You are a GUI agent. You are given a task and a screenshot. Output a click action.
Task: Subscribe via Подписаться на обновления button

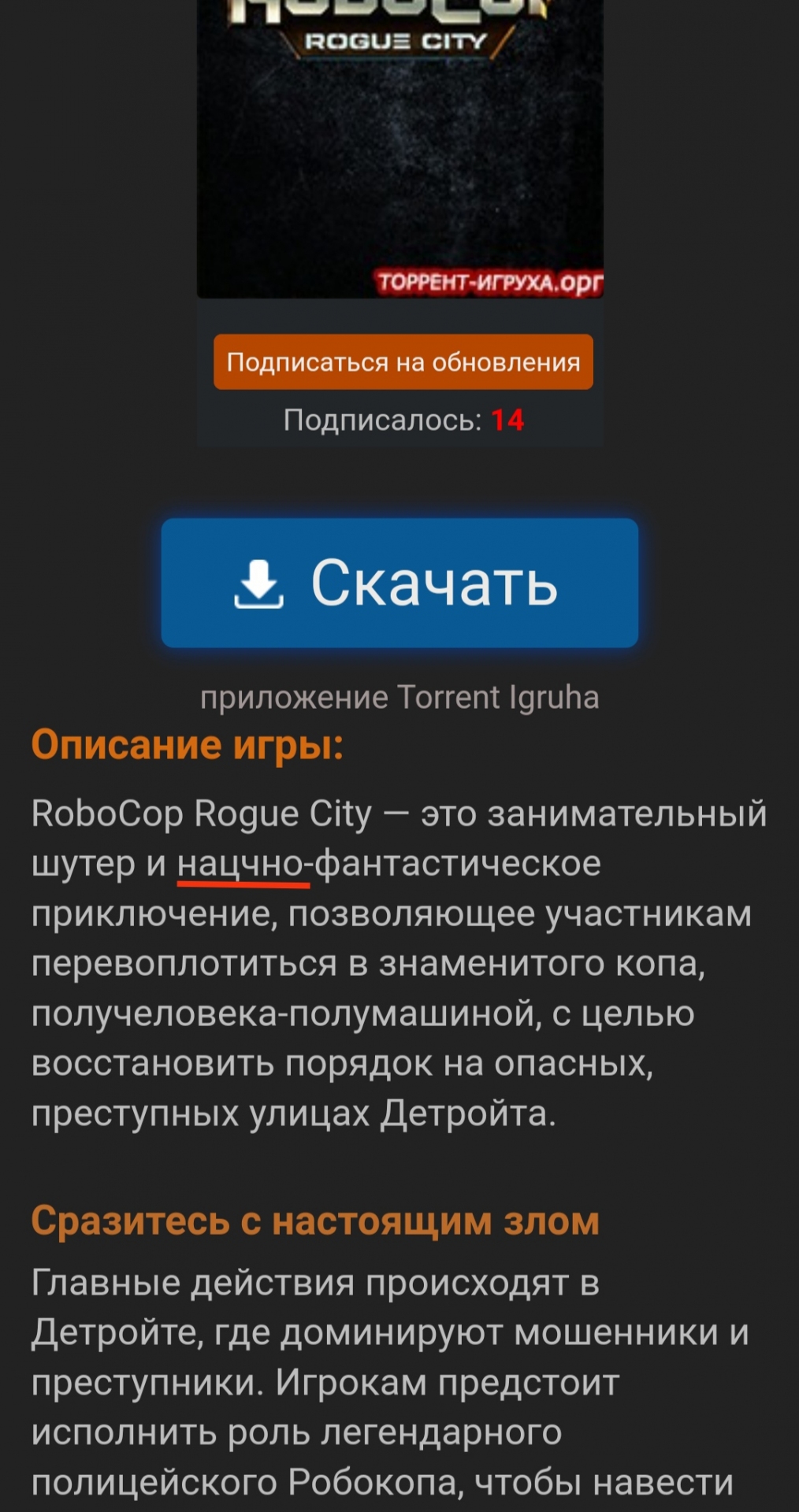403,361
